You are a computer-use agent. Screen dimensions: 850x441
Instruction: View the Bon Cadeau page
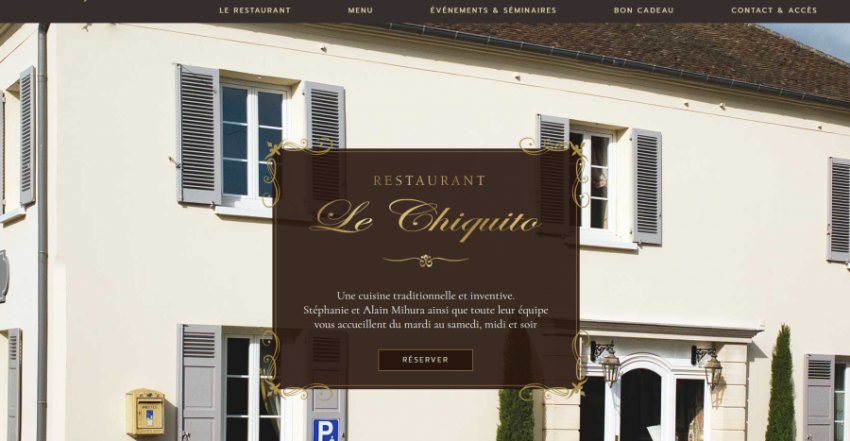point(643,10)
